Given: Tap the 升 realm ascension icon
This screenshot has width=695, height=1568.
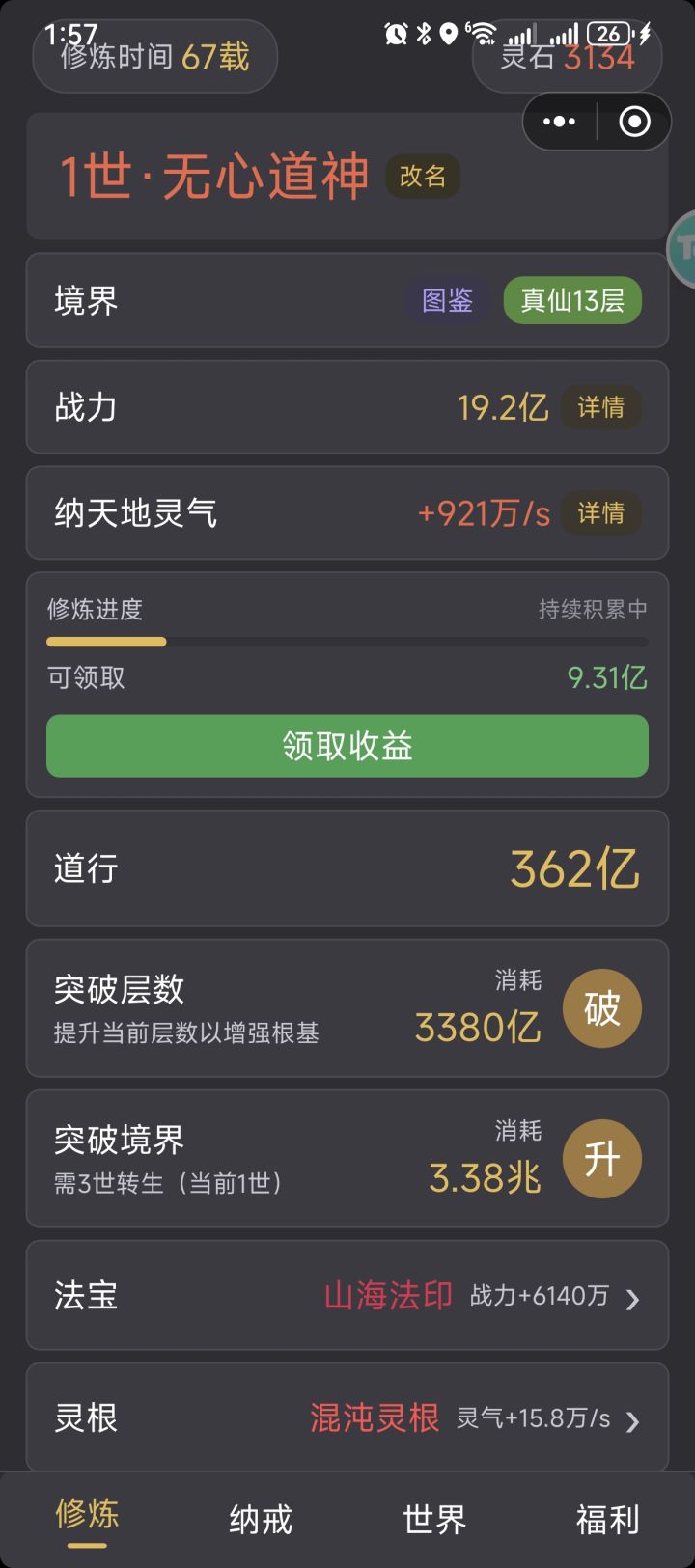Looking at the screenshot, I should pyautogui.click(x=601, y=1159).
